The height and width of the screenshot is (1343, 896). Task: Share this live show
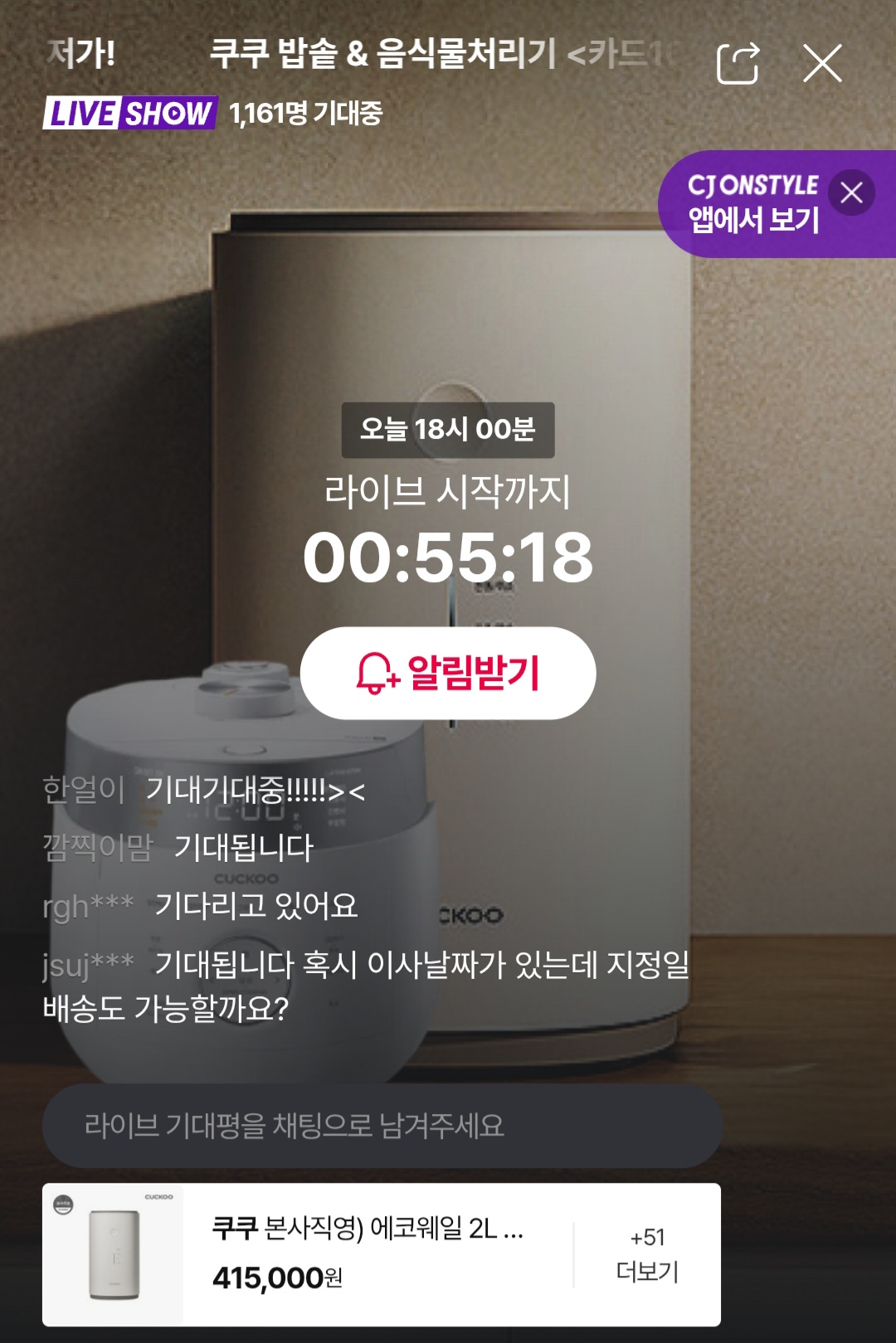coord(738,63)
